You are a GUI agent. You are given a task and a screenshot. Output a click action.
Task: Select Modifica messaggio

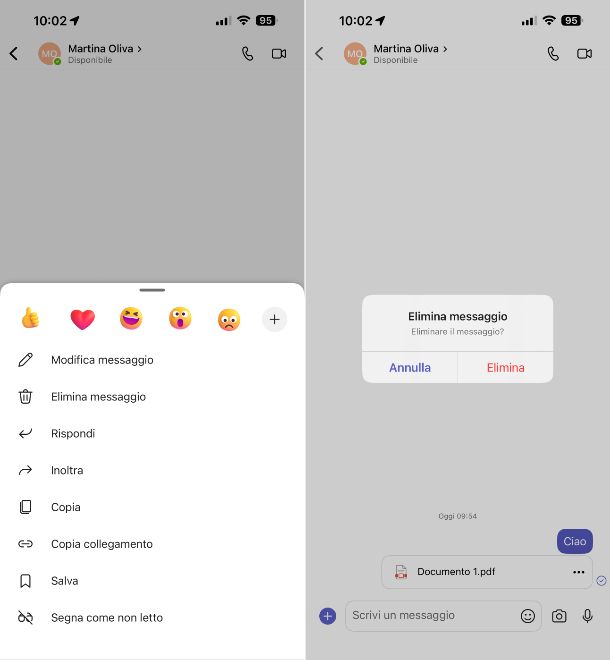(102, 360)
